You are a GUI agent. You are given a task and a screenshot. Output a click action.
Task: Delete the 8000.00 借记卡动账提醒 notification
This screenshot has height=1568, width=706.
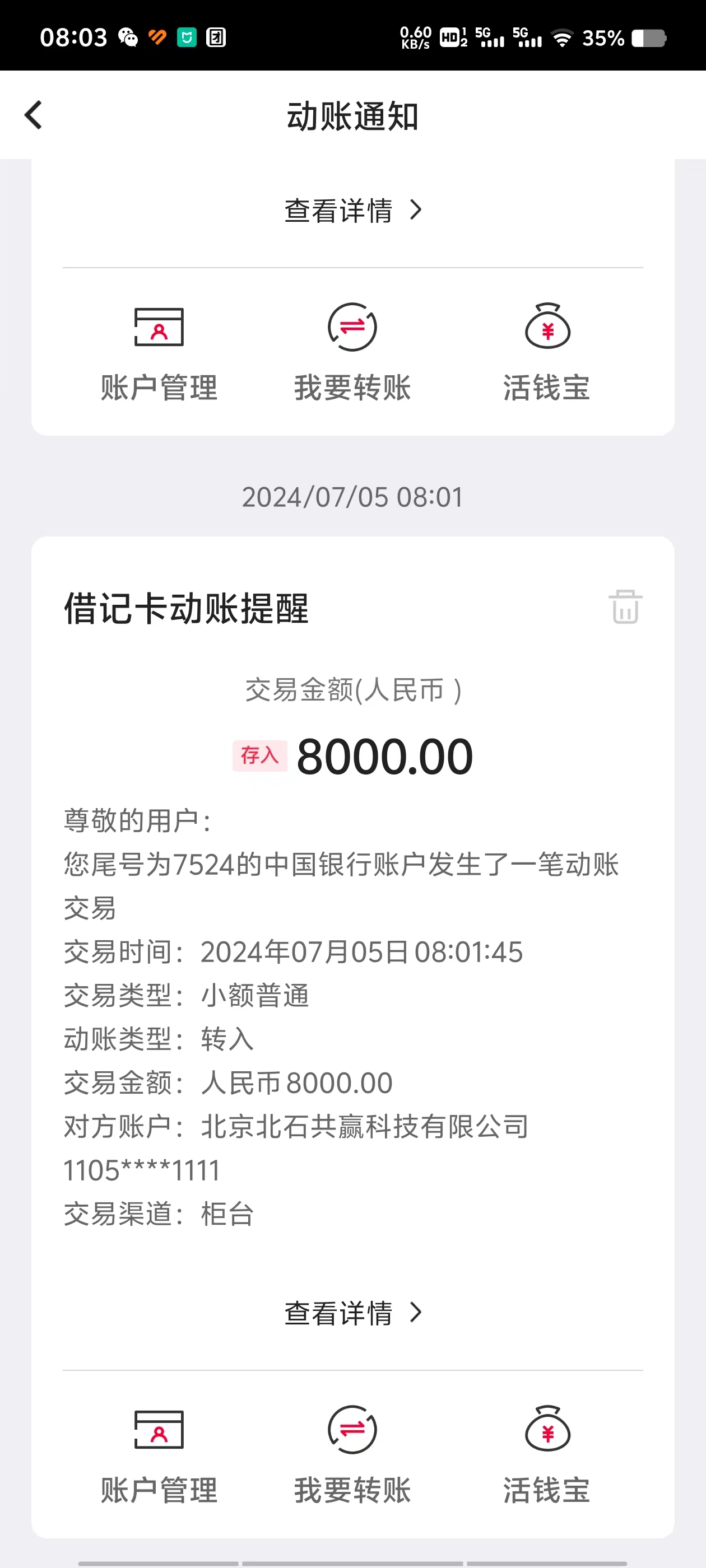click(x=625, y=606)
